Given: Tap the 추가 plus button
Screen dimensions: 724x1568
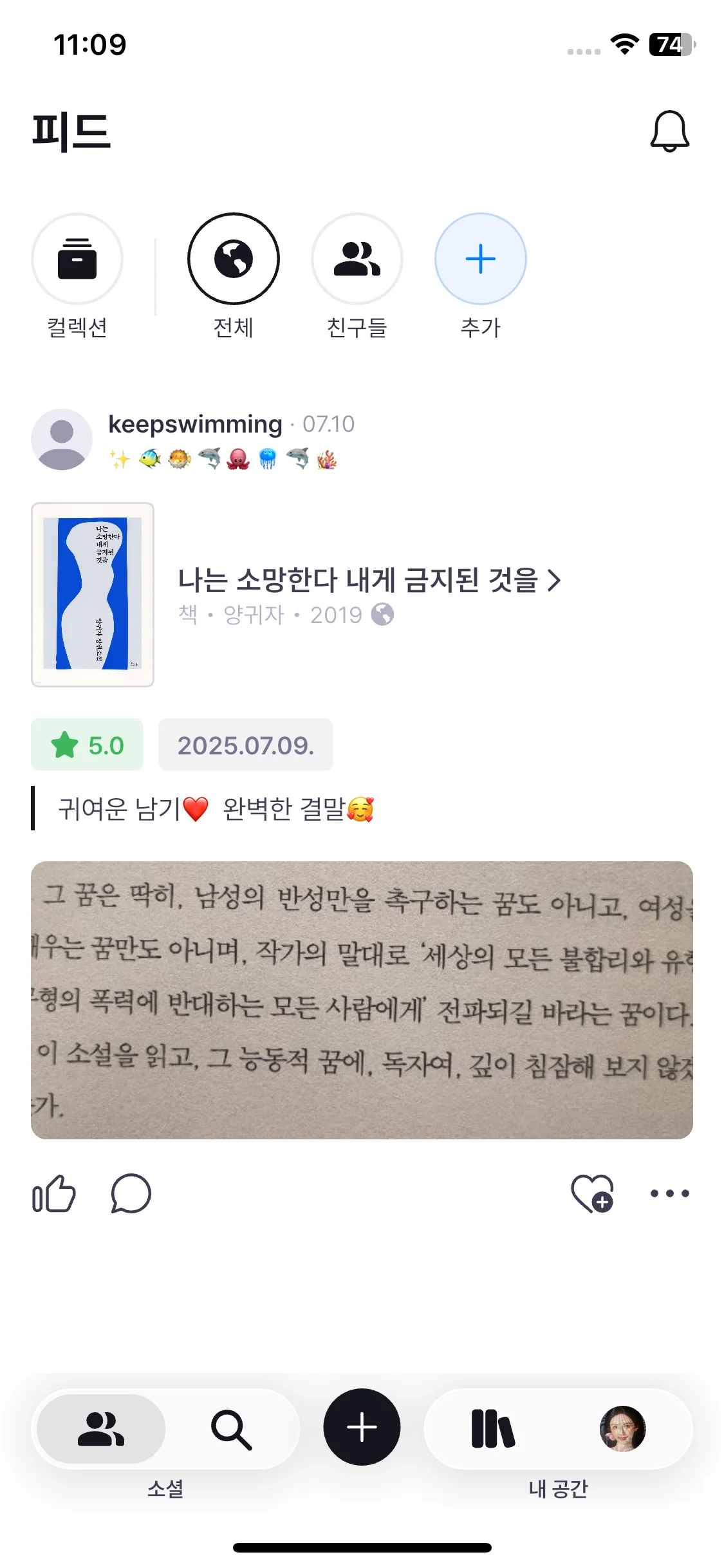Looking at the screenshot, I should [481, 259].
